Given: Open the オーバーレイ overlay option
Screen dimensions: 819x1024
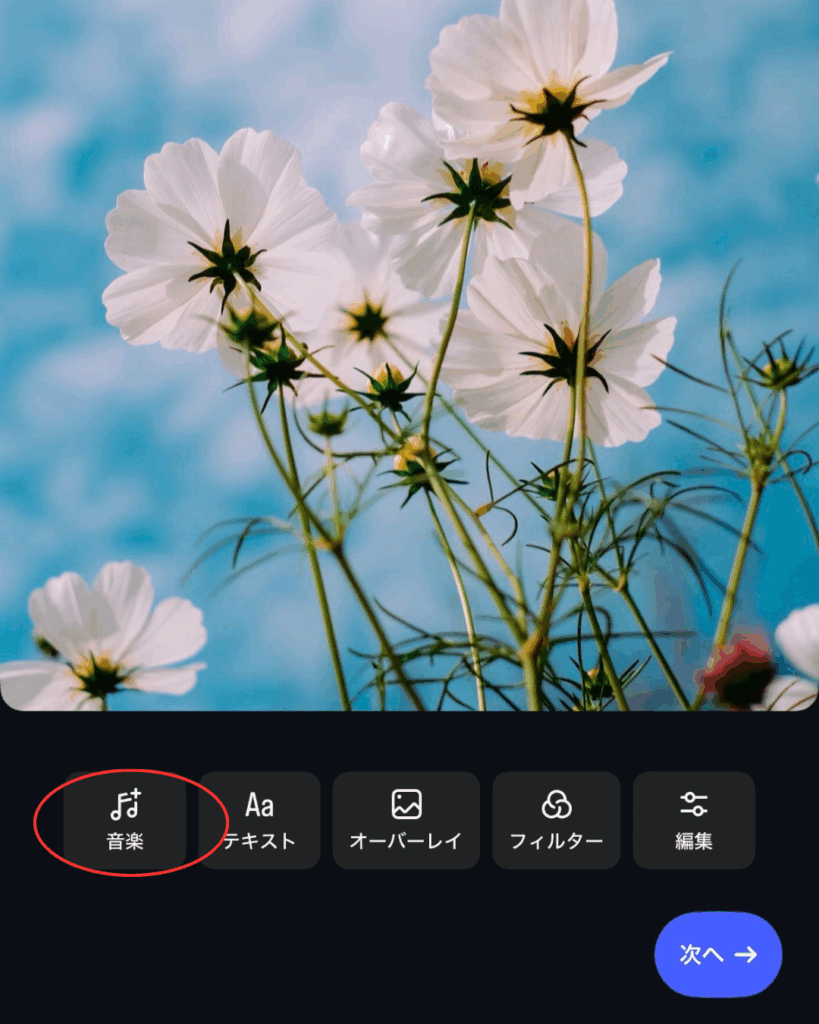Looking at the screenshot, I should pos(406,820).
